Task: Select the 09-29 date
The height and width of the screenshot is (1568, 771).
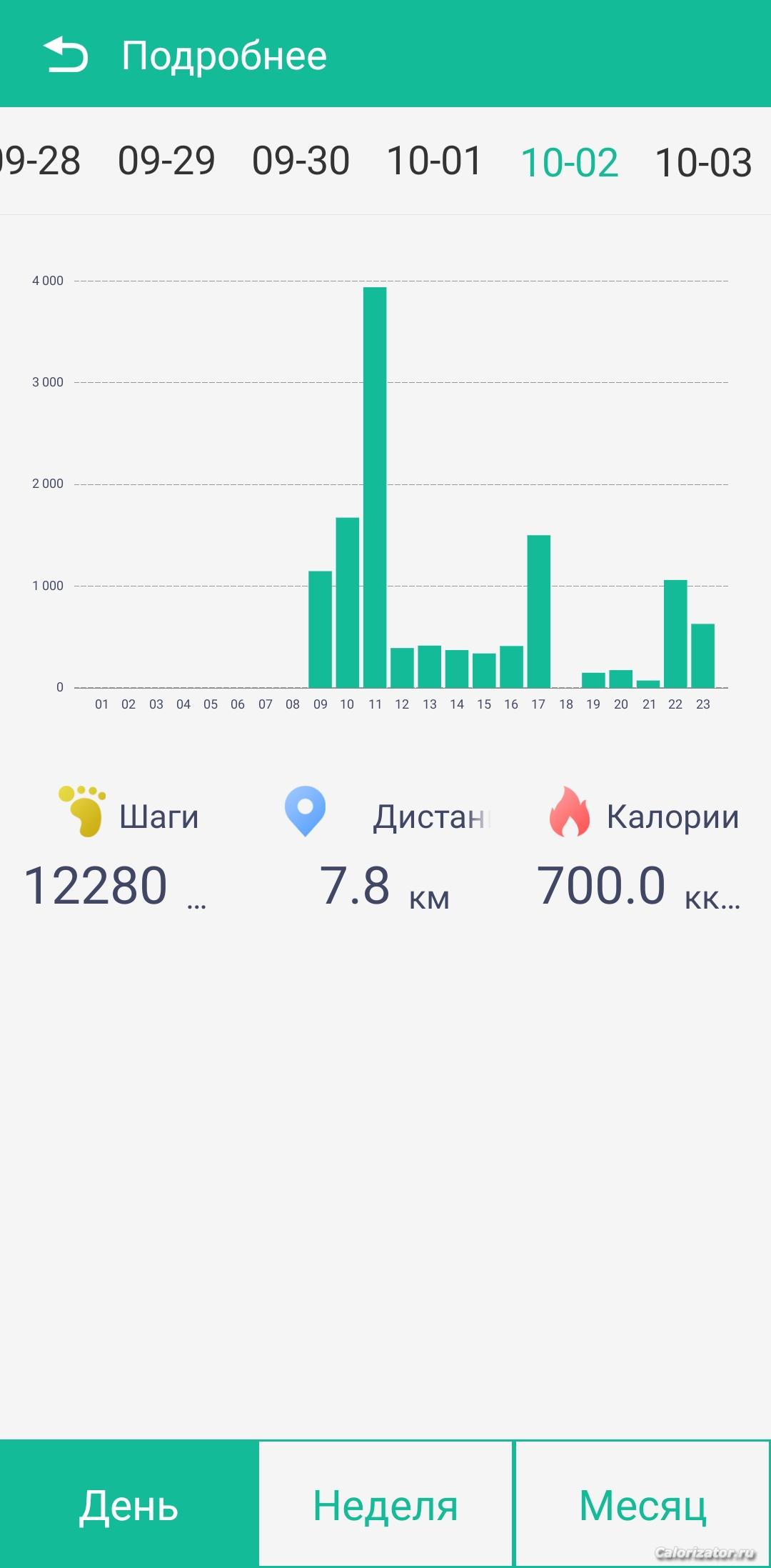Action: click(x=166, y=161)
